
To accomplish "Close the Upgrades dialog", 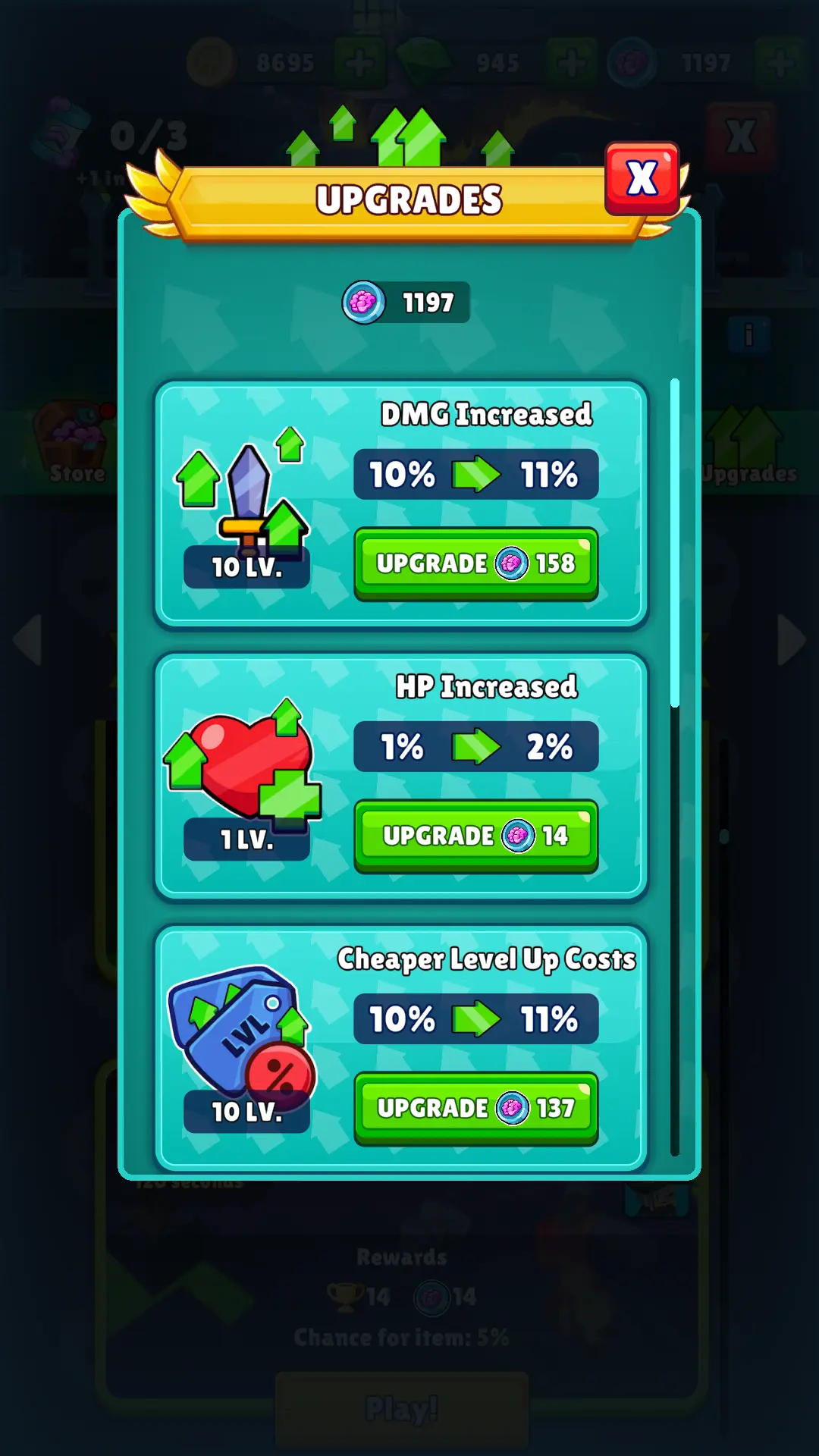I will click(642, 179).
